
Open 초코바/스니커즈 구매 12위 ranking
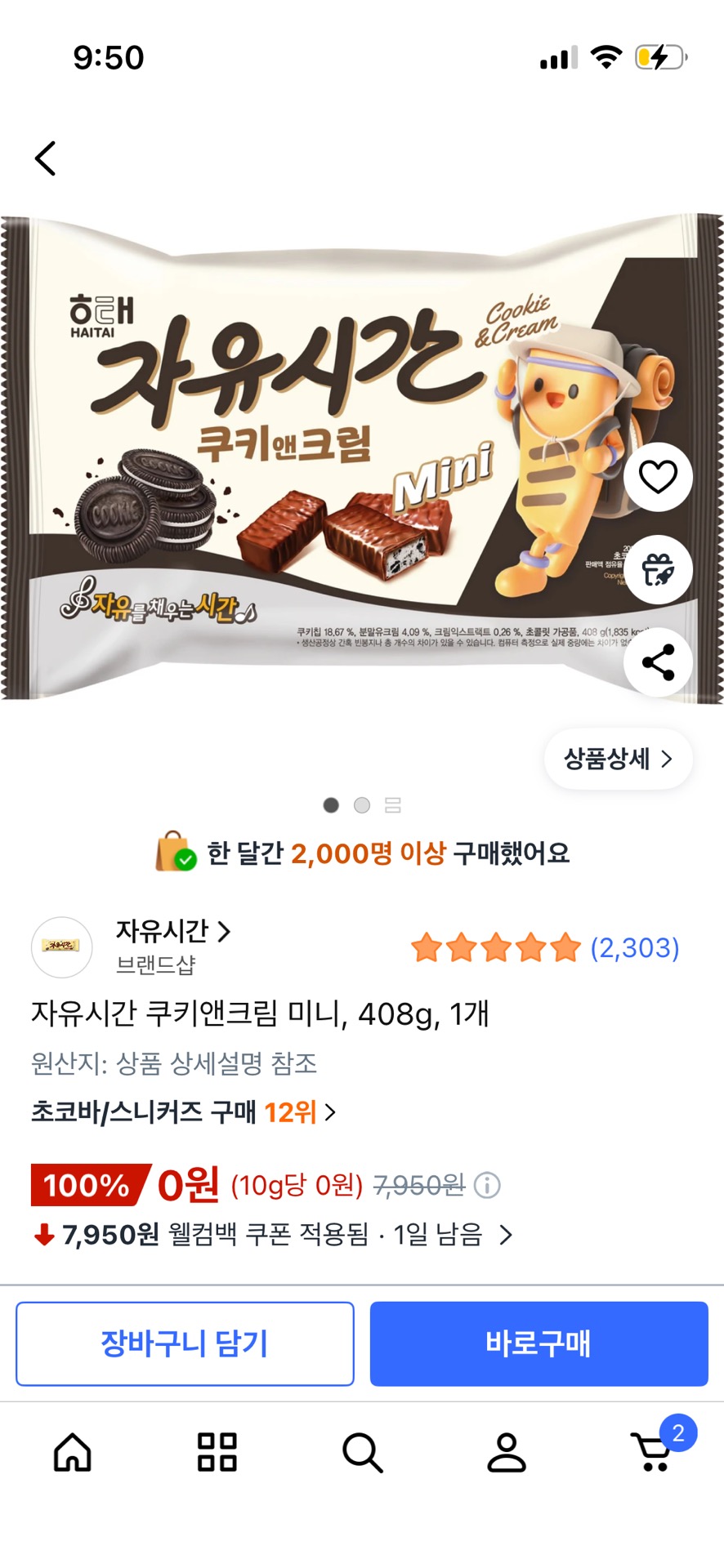coord(183,1112)
